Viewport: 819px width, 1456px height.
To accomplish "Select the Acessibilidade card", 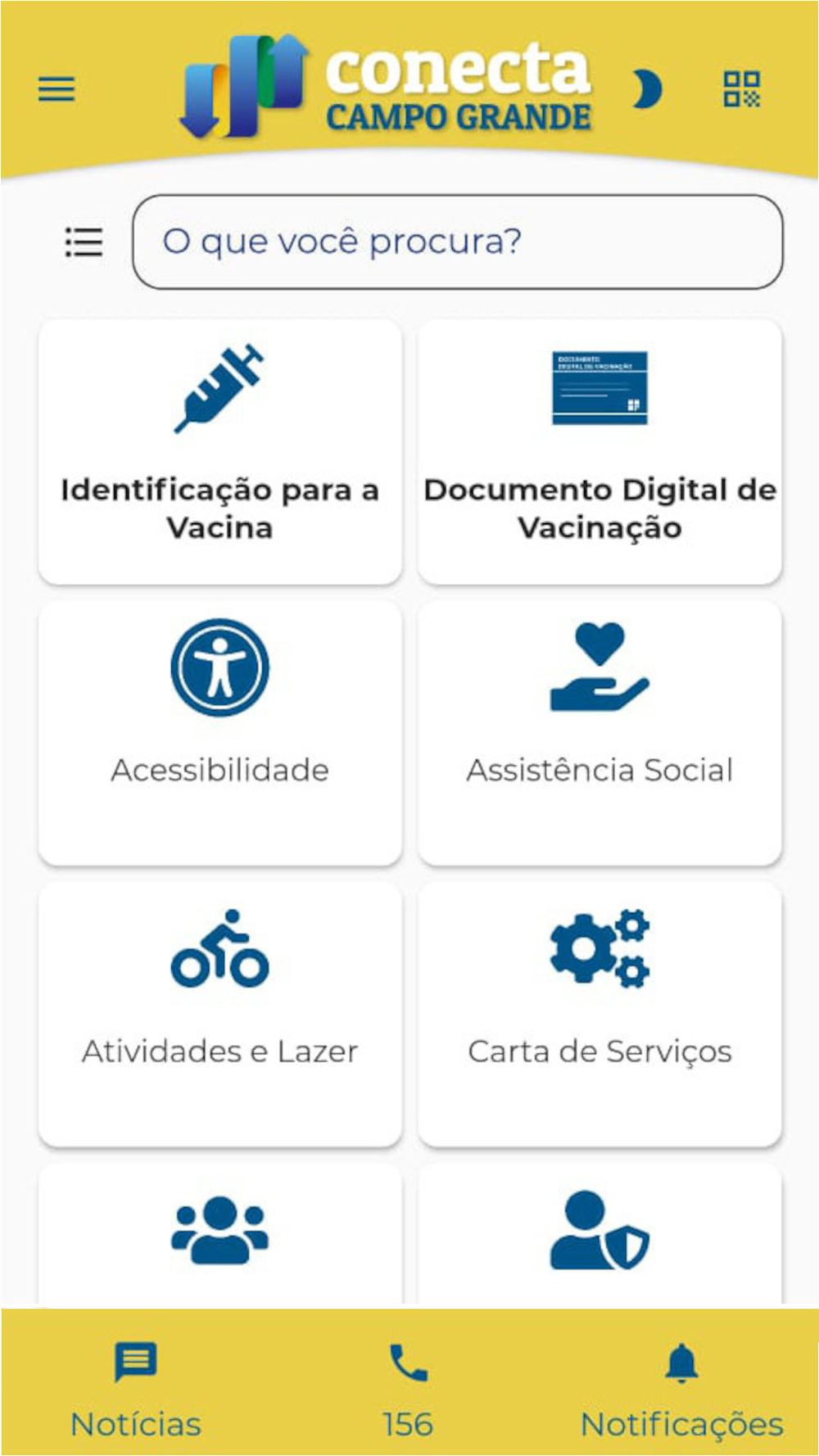I will pyautogui.click(x=220, y=733).
